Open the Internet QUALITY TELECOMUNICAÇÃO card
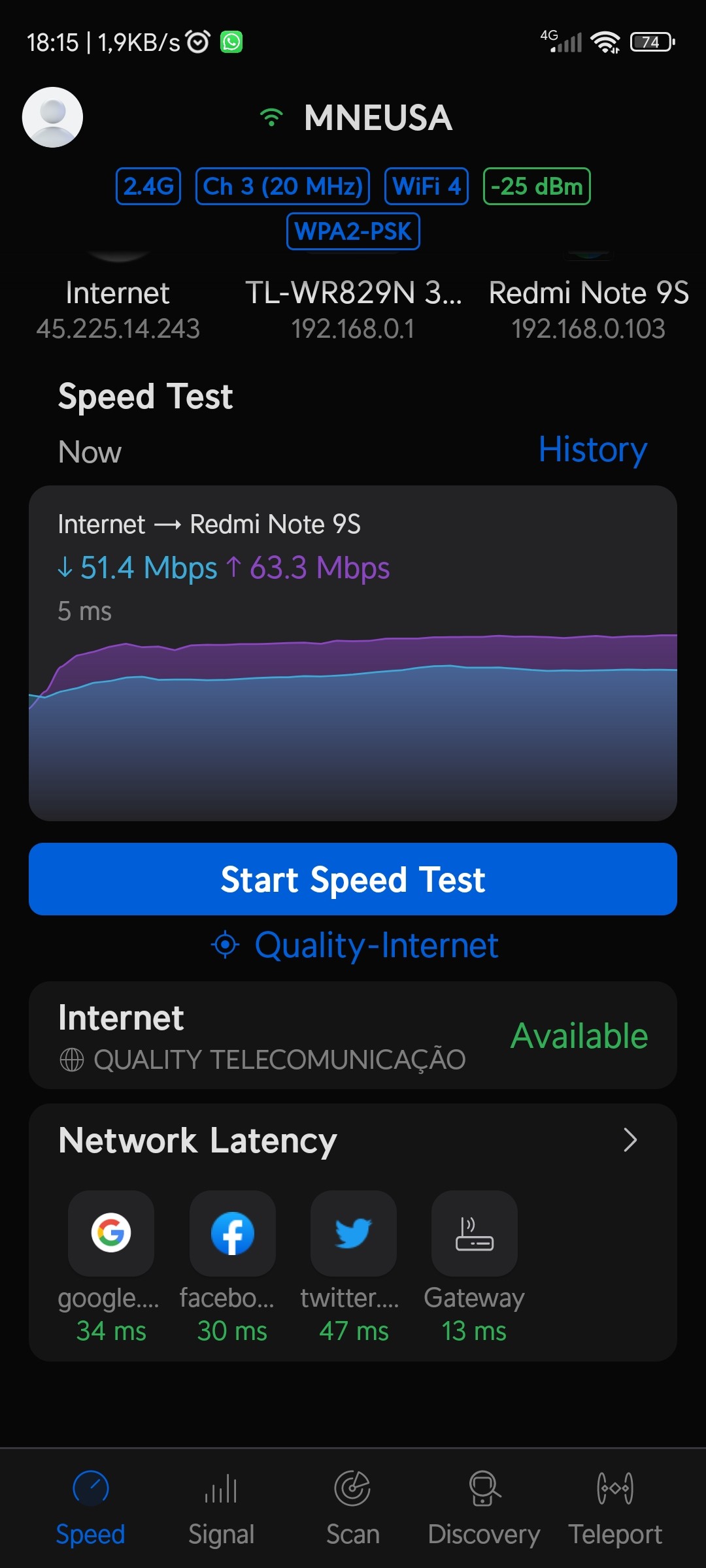The image size is (706, 1568). (353, 1036)
